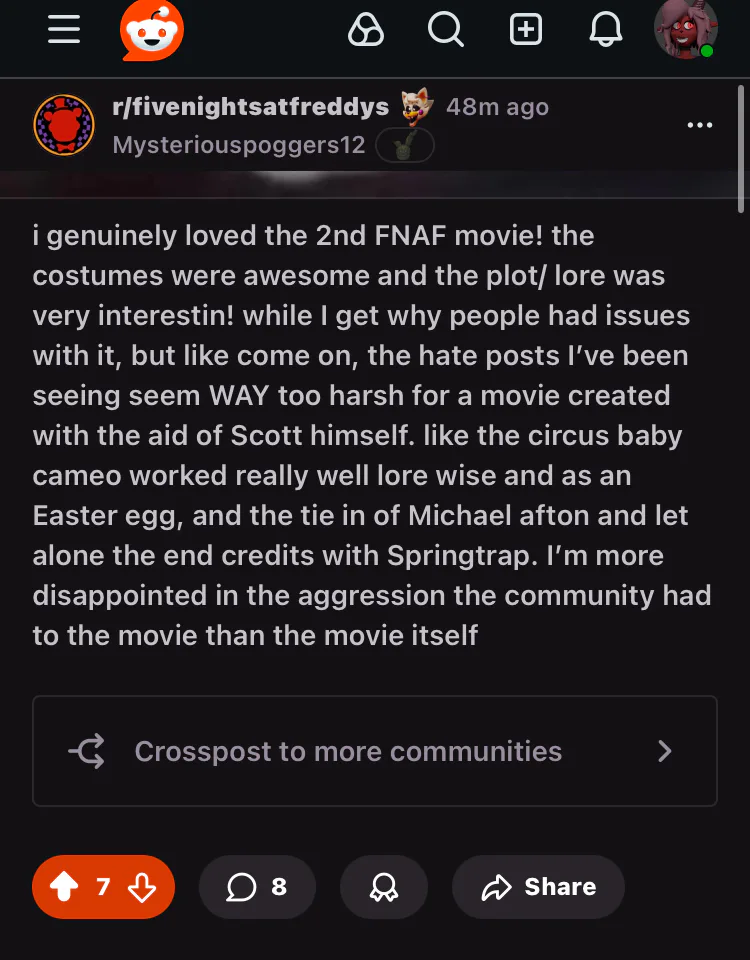Create a new post
Image resolution: width=750 pixels, height=960 pixels.
pyautogui.click(x=526, y=30)
